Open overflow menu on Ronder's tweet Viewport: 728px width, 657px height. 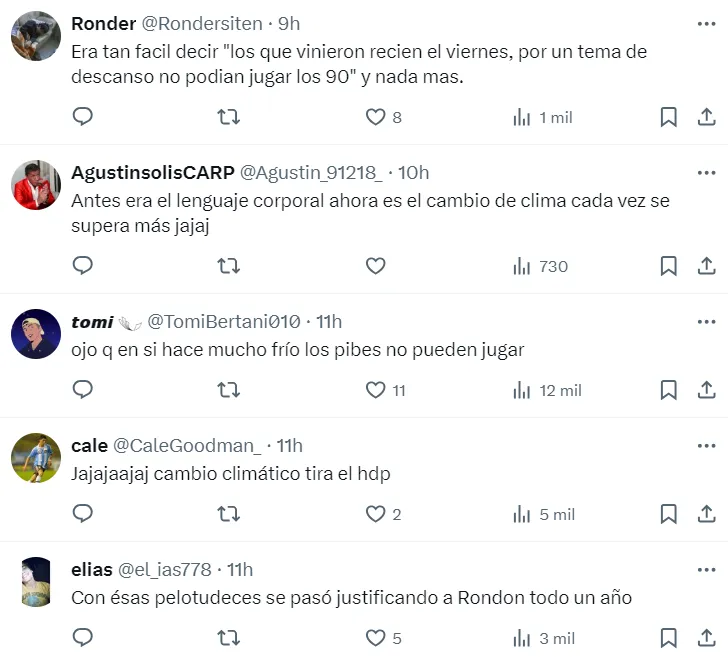[x=707, y=23]
